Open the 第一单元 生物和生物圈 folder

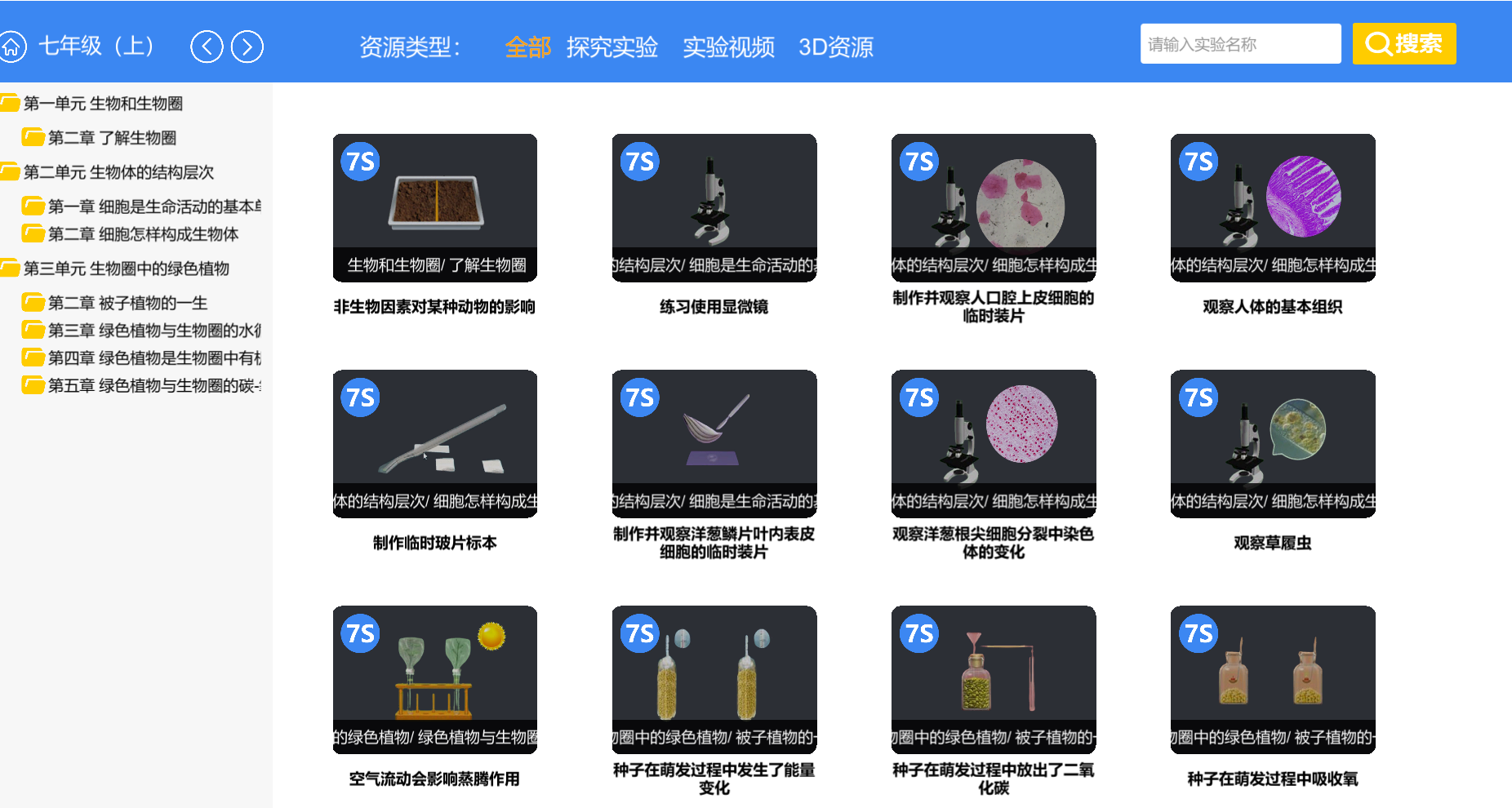pos(102,104)
